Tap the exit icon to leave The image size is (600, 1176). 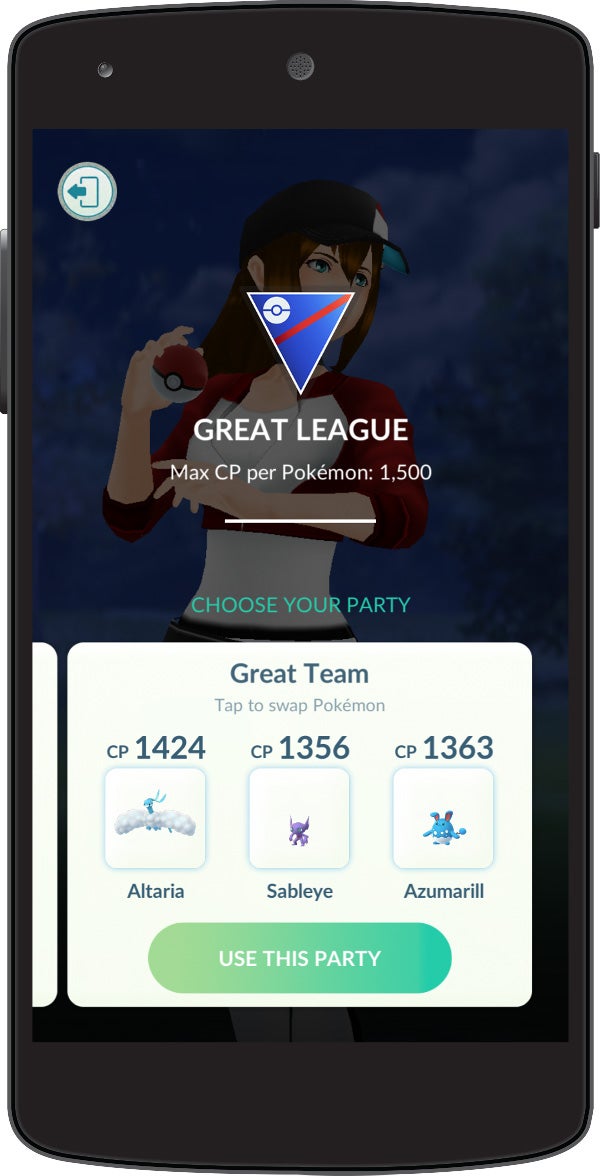[x=88, y=191]
